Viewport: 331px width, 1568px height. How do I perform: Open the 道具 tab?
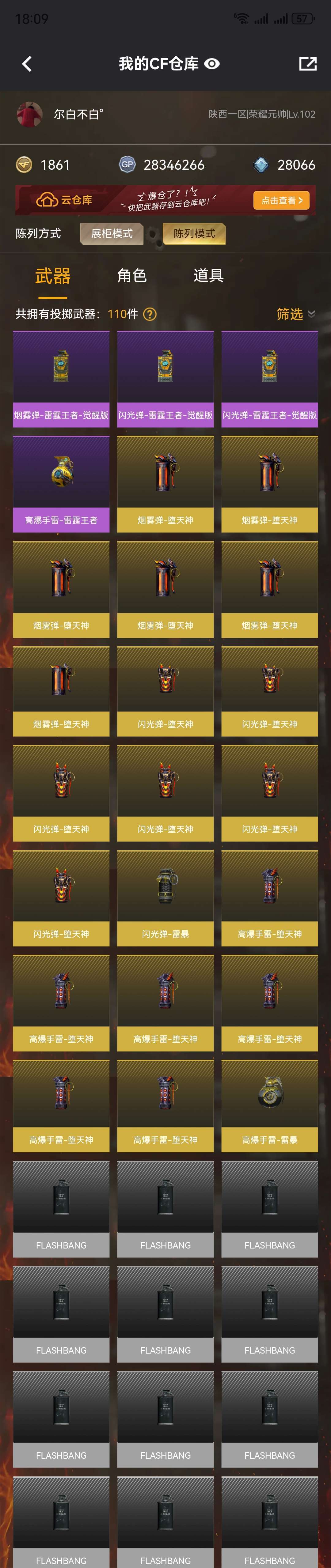click(208, 276)
